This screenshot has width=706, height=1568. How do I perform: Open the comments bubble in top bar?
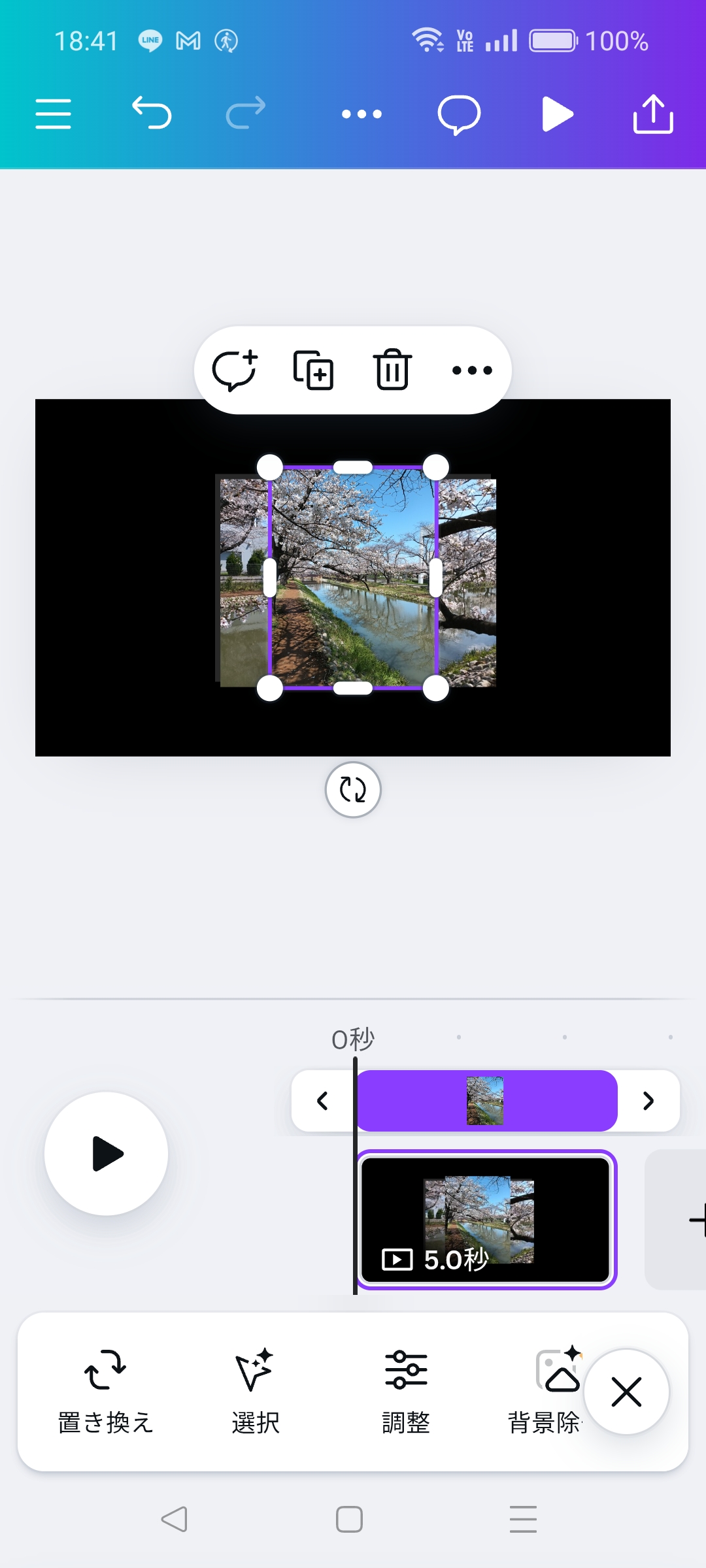[x=459, y=115]
